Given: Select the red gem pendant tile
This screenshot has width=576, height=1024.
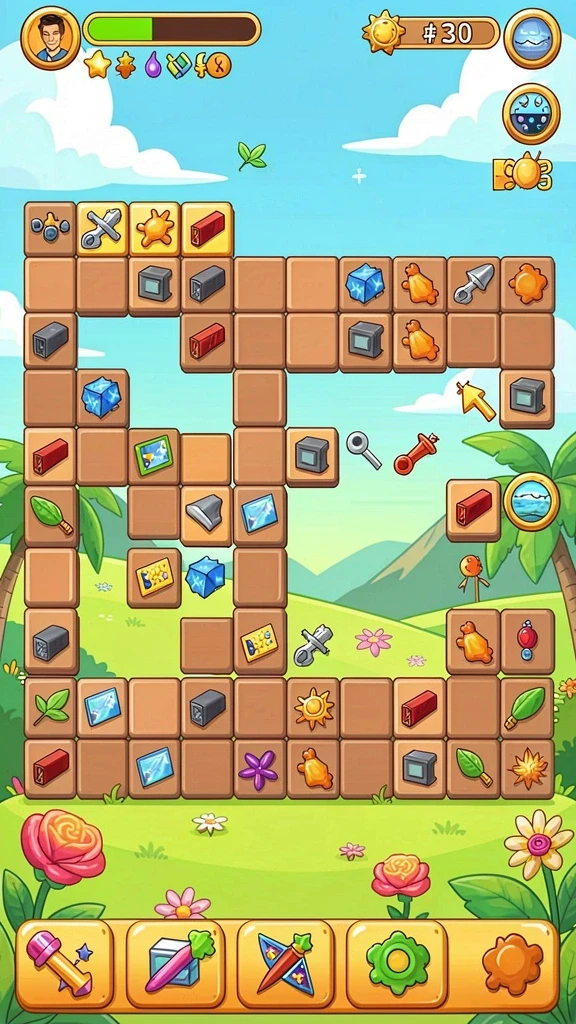Looking at the screenshot, I should (526, 641).
